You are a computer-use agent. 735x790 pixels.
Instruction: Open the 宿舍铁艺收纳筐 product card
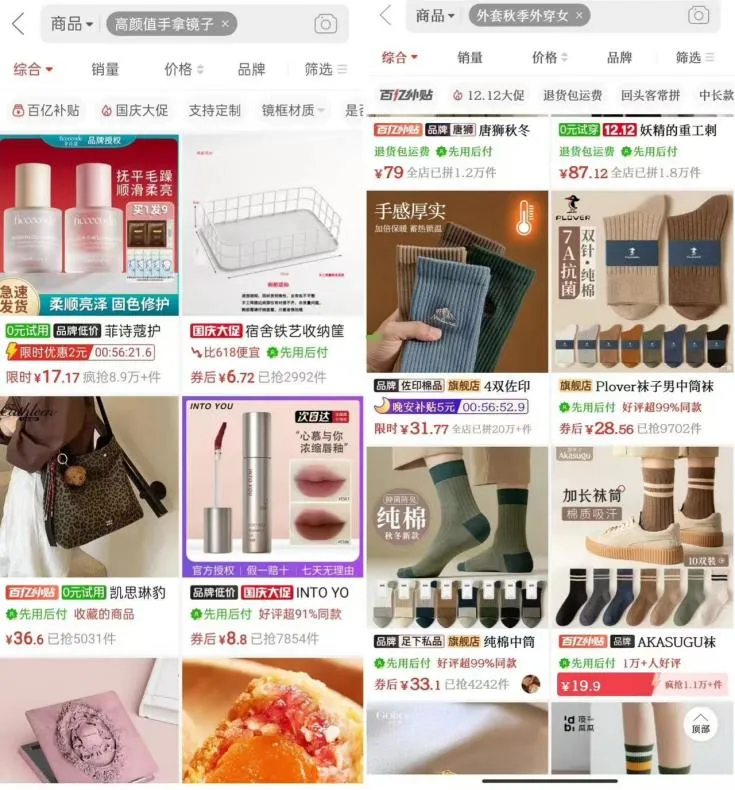coord(272,225)
